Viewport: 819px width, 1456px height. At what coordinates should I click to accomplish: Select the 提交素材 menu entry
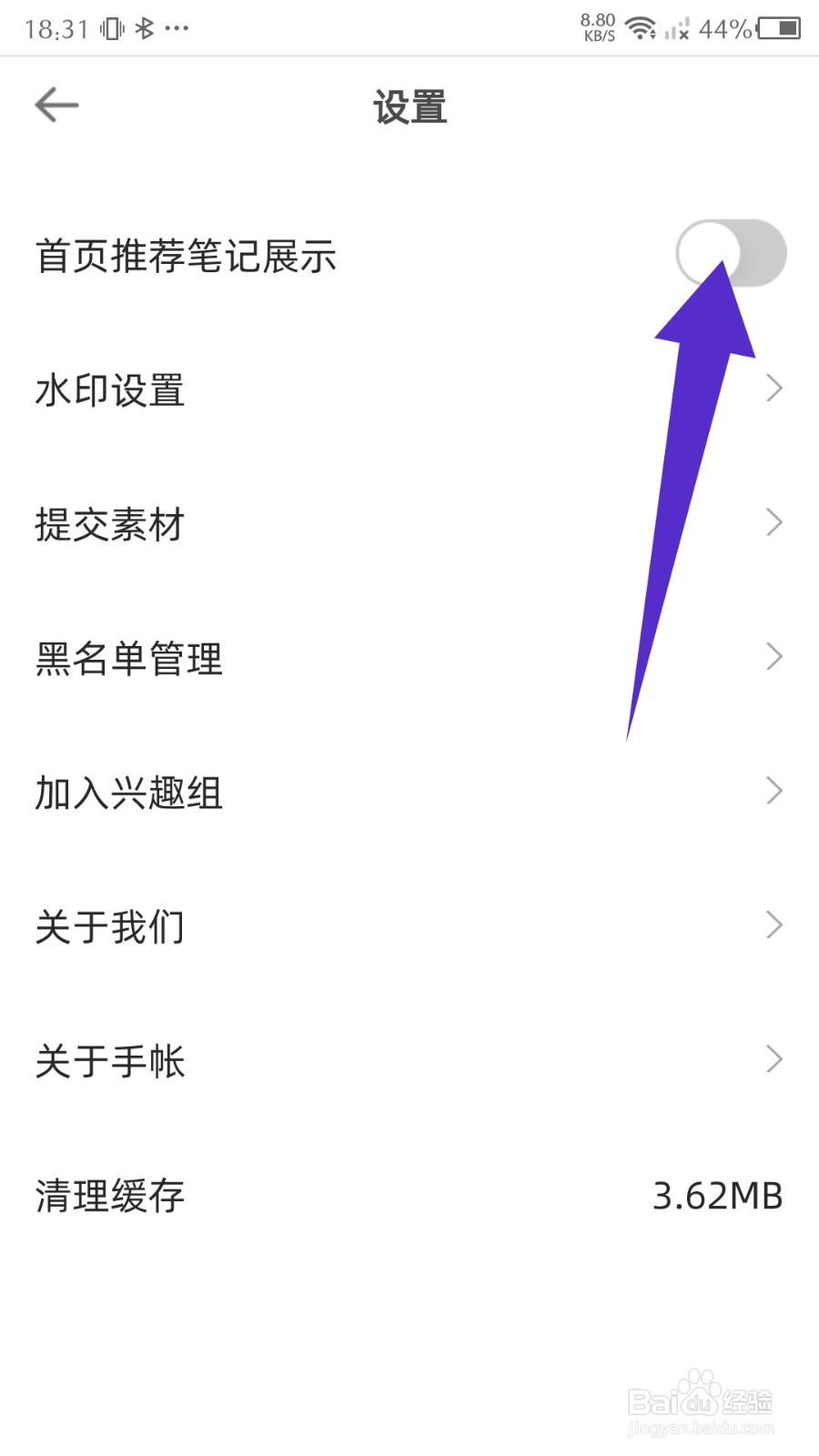109,523
